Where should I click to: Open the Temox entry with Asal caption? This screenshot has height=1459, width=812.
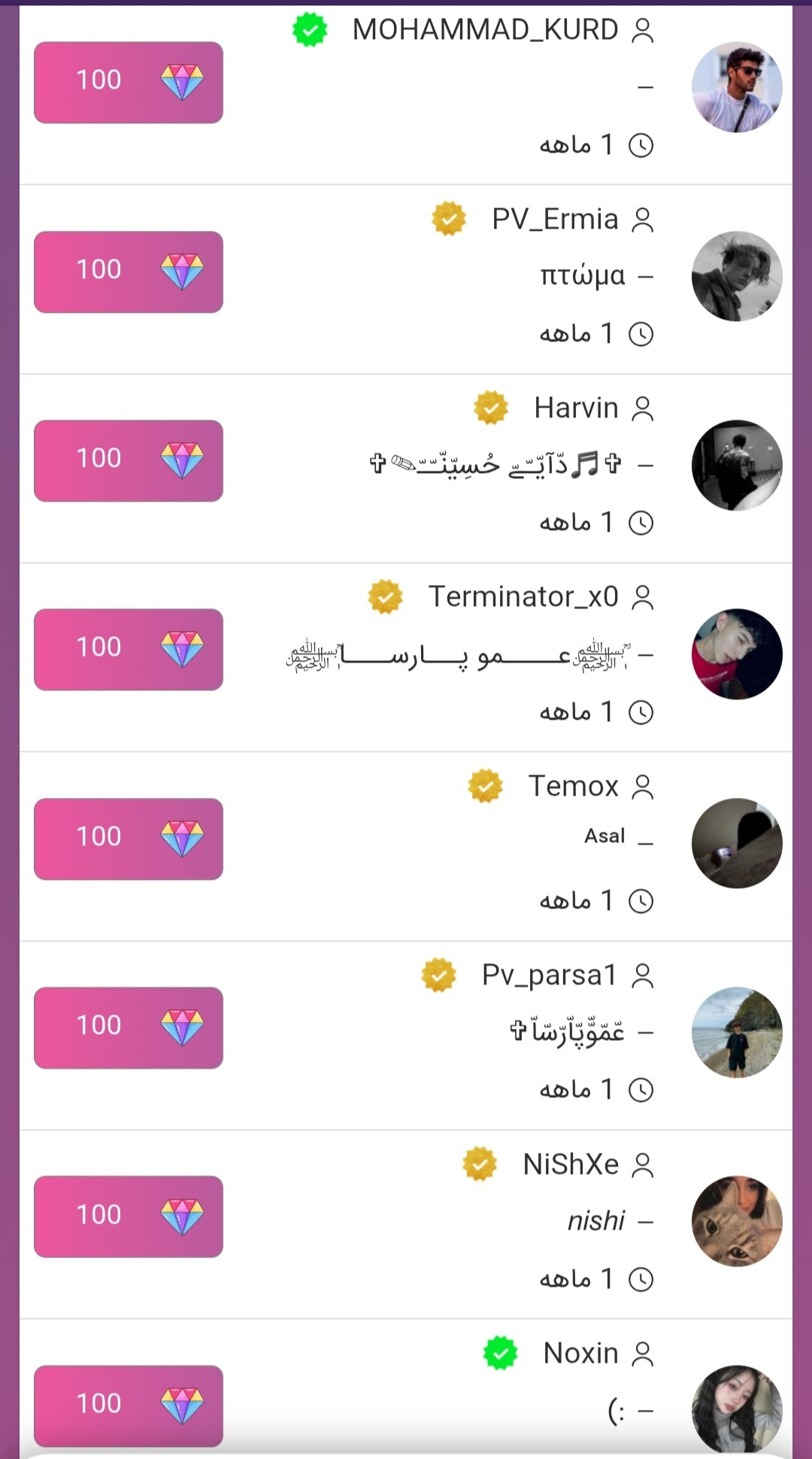pos(406,846)
